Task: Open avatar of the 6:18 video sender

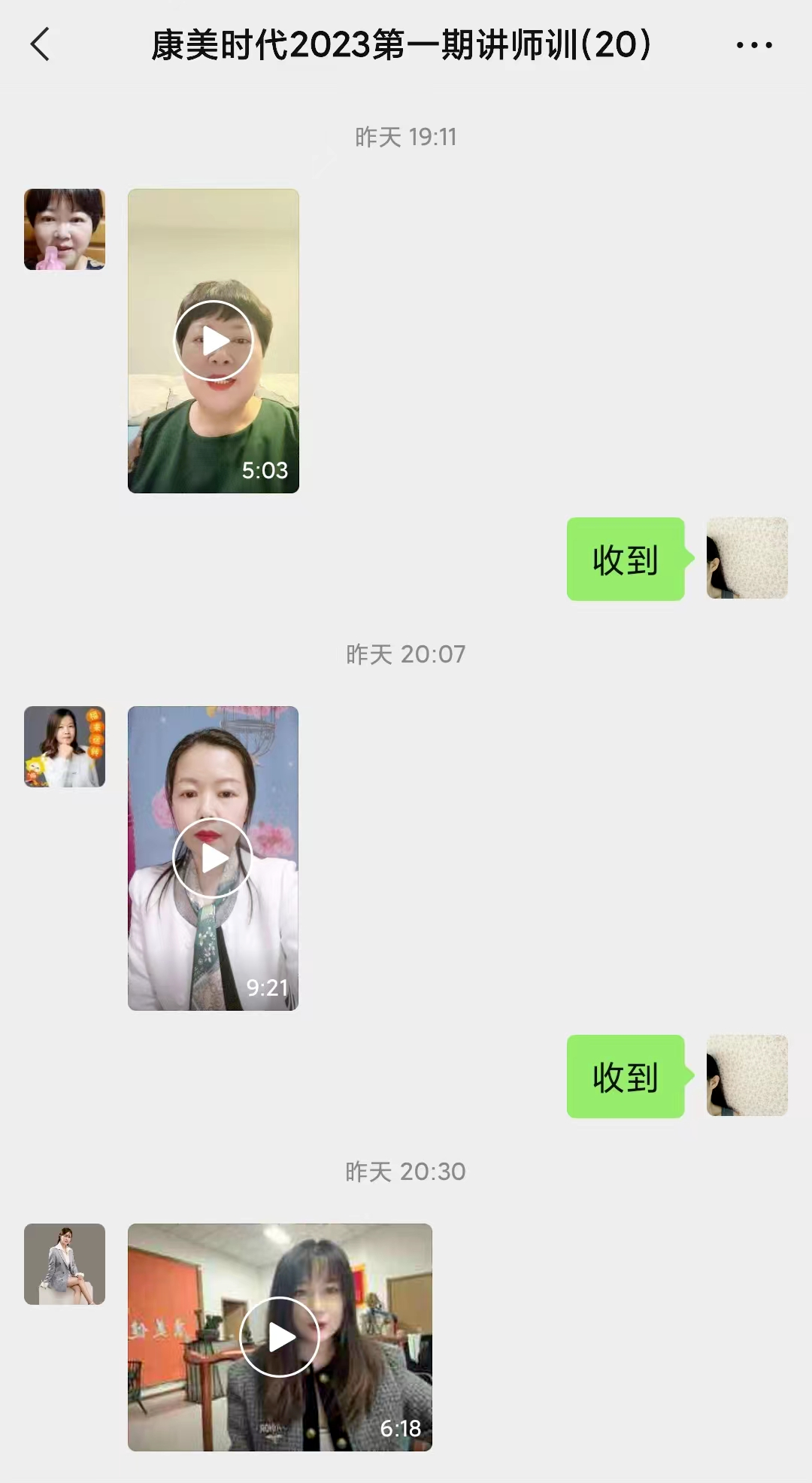Action: tap(65, 1264)
